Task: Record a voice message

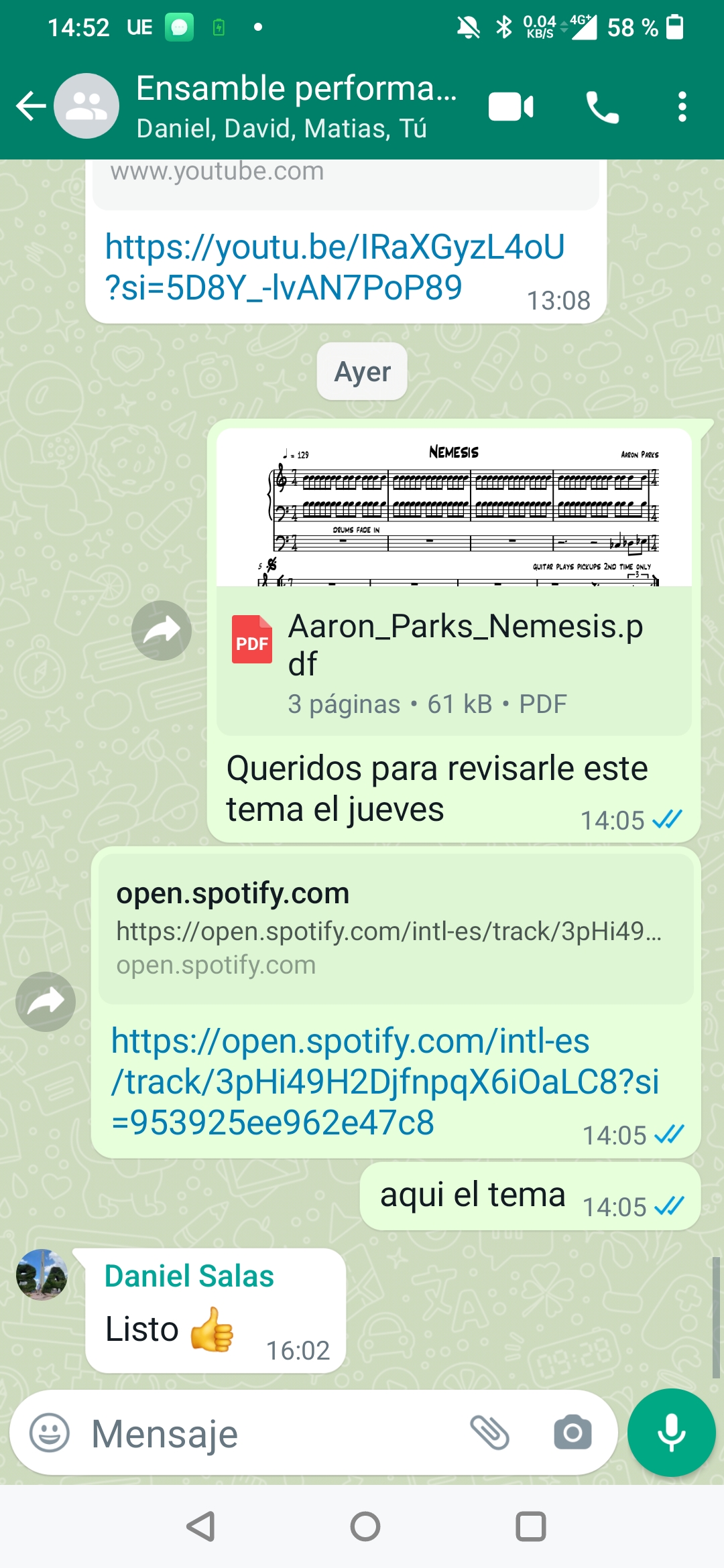Action: [671, 1433]
